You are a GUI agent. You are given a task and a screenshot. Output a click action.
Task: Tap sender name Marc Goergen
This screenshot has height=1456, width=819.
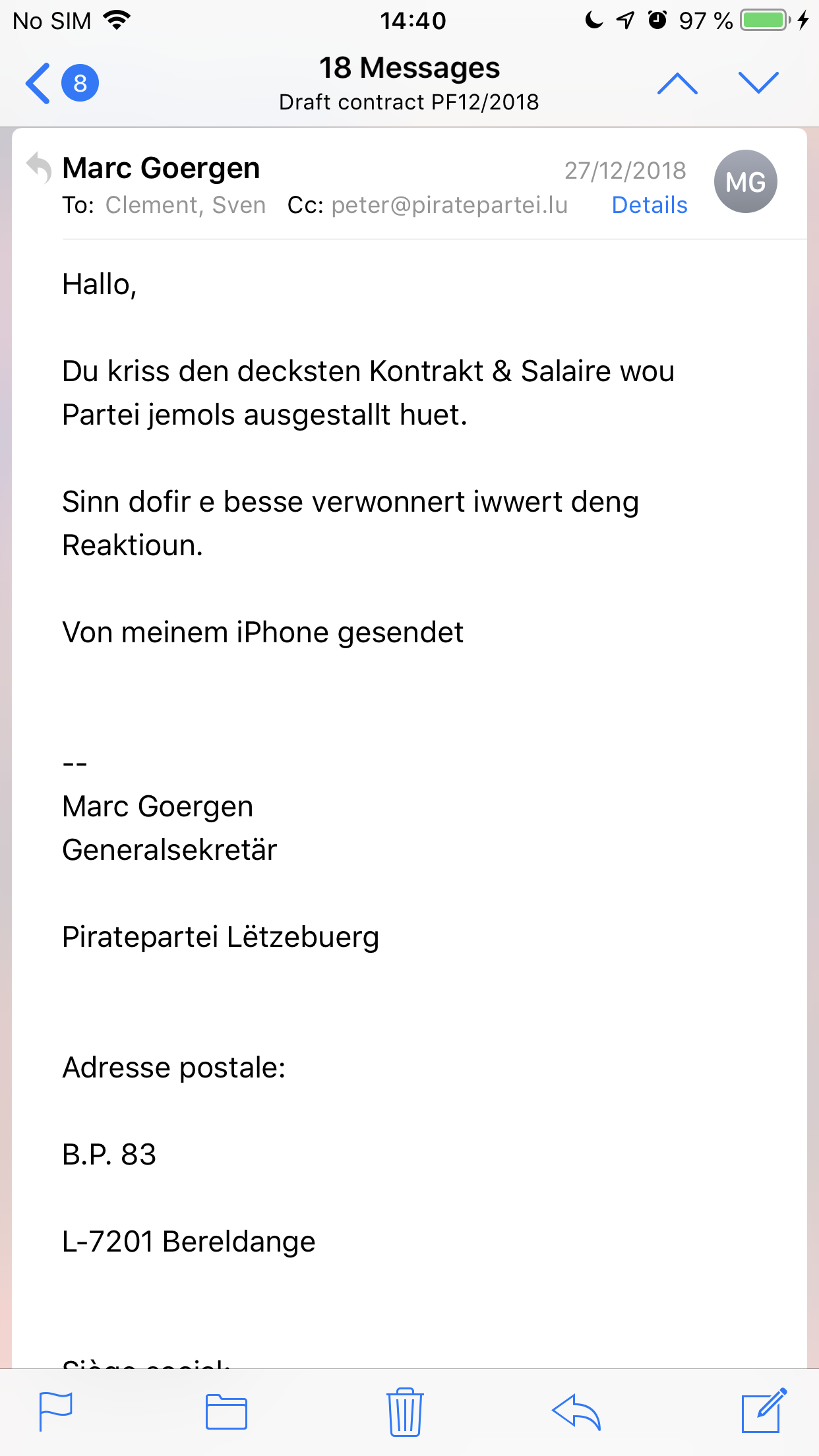pos(161,168)
